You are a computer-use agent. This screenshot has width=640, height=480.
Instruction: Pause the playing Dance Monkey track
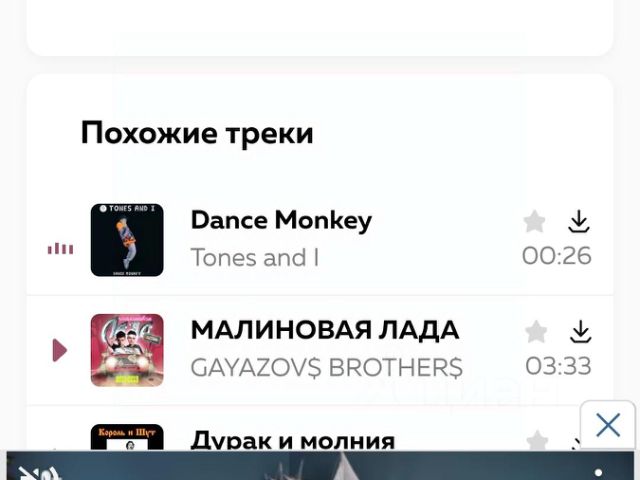point(60,248)
